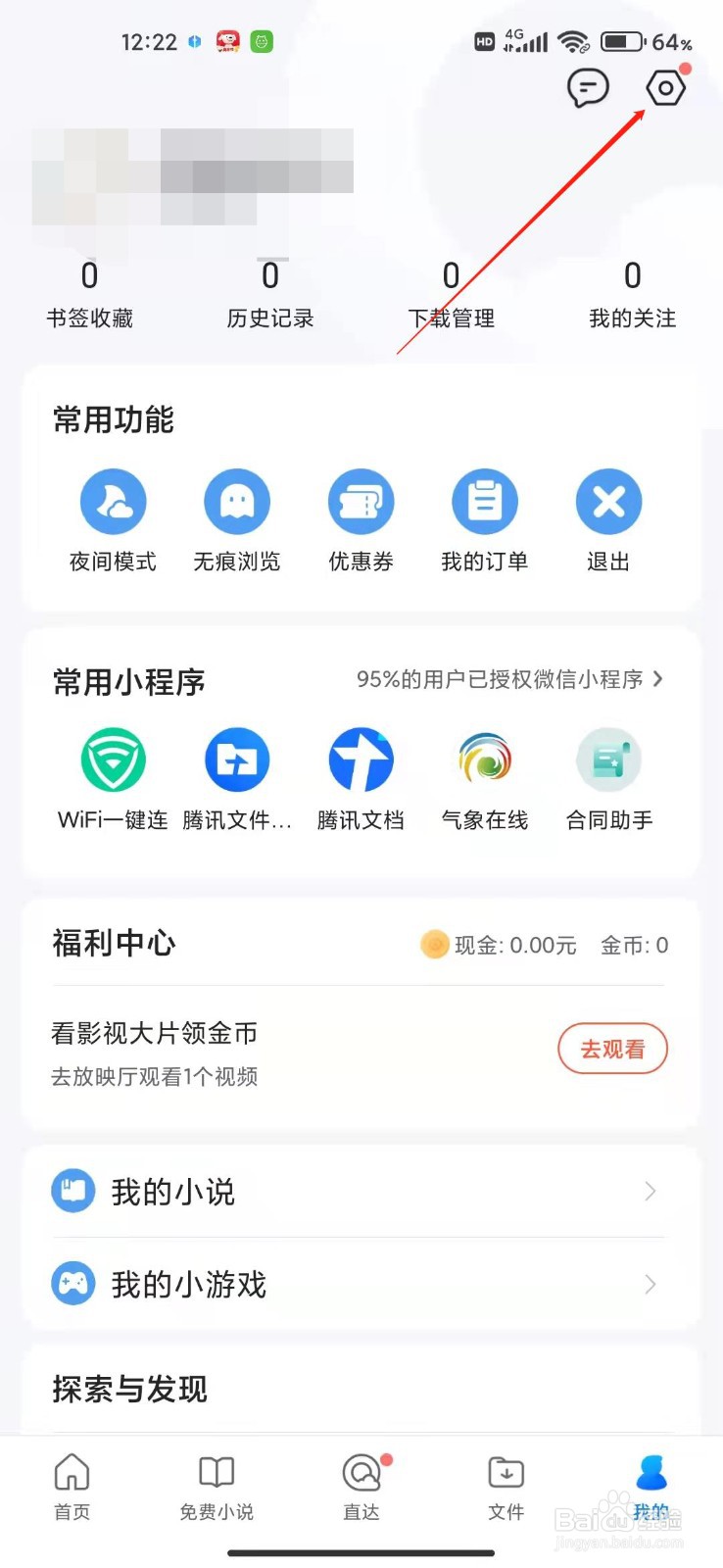Screen dimensions: 723x1568
Task: Tap the 去观看 watch button
Action: coord(612,1049)
